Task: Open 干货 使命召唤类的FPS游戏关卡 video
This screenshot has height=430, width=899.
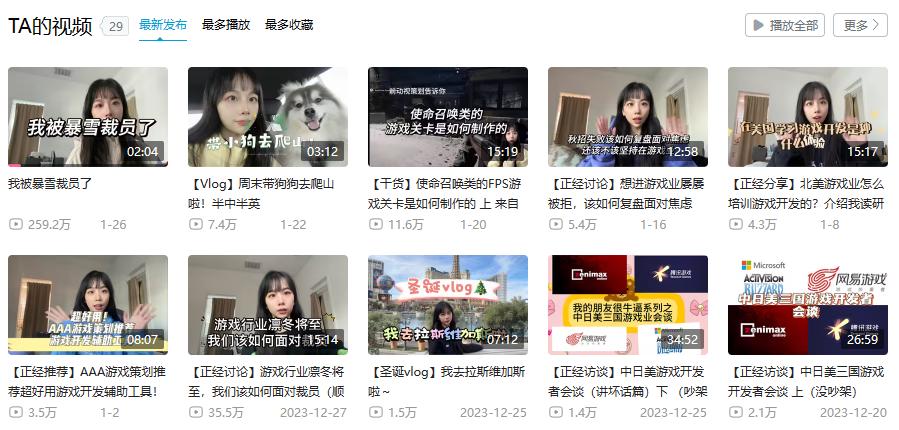Action: 448,117
